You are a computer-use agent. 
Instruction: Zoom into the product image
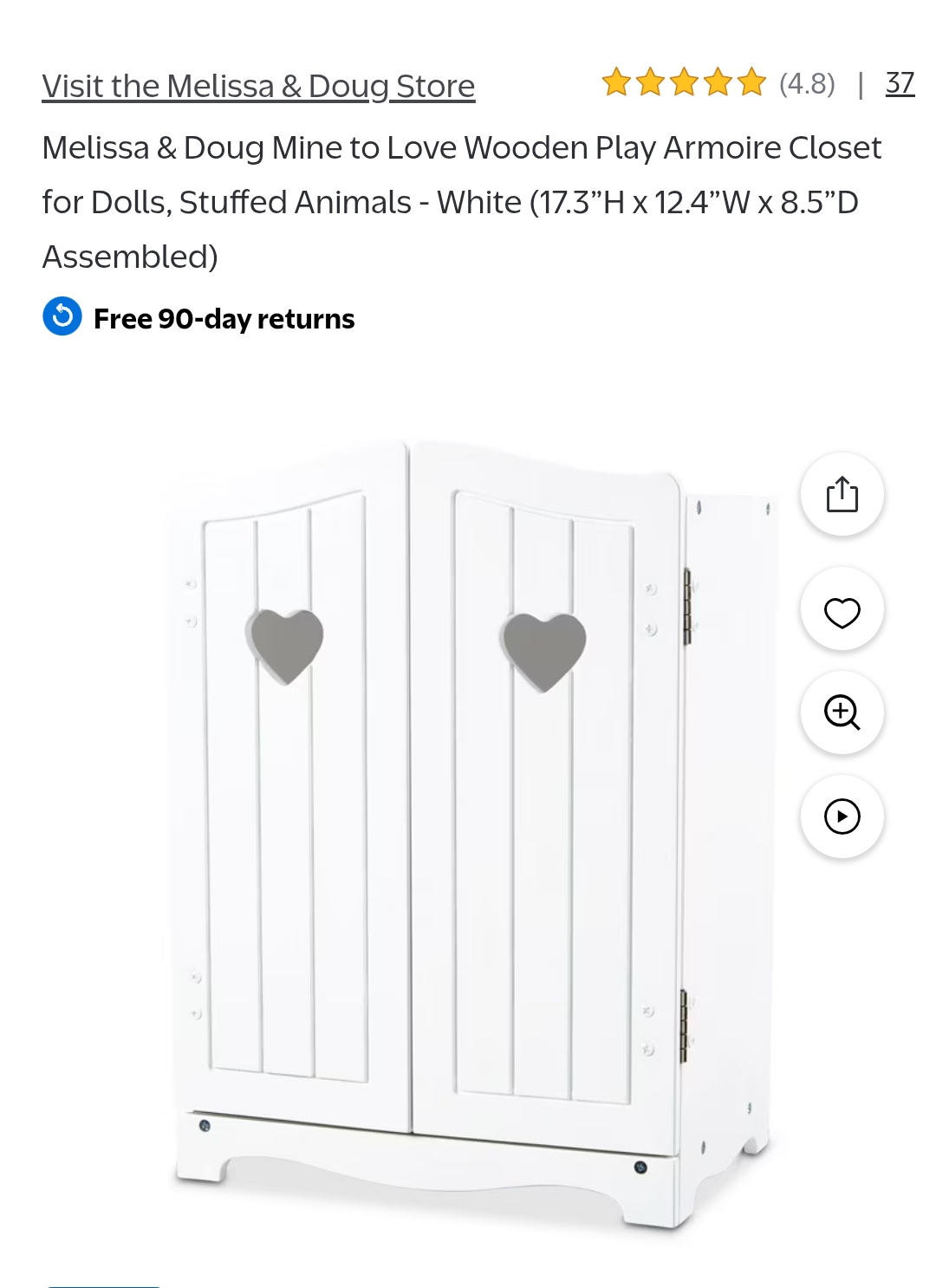842,712
